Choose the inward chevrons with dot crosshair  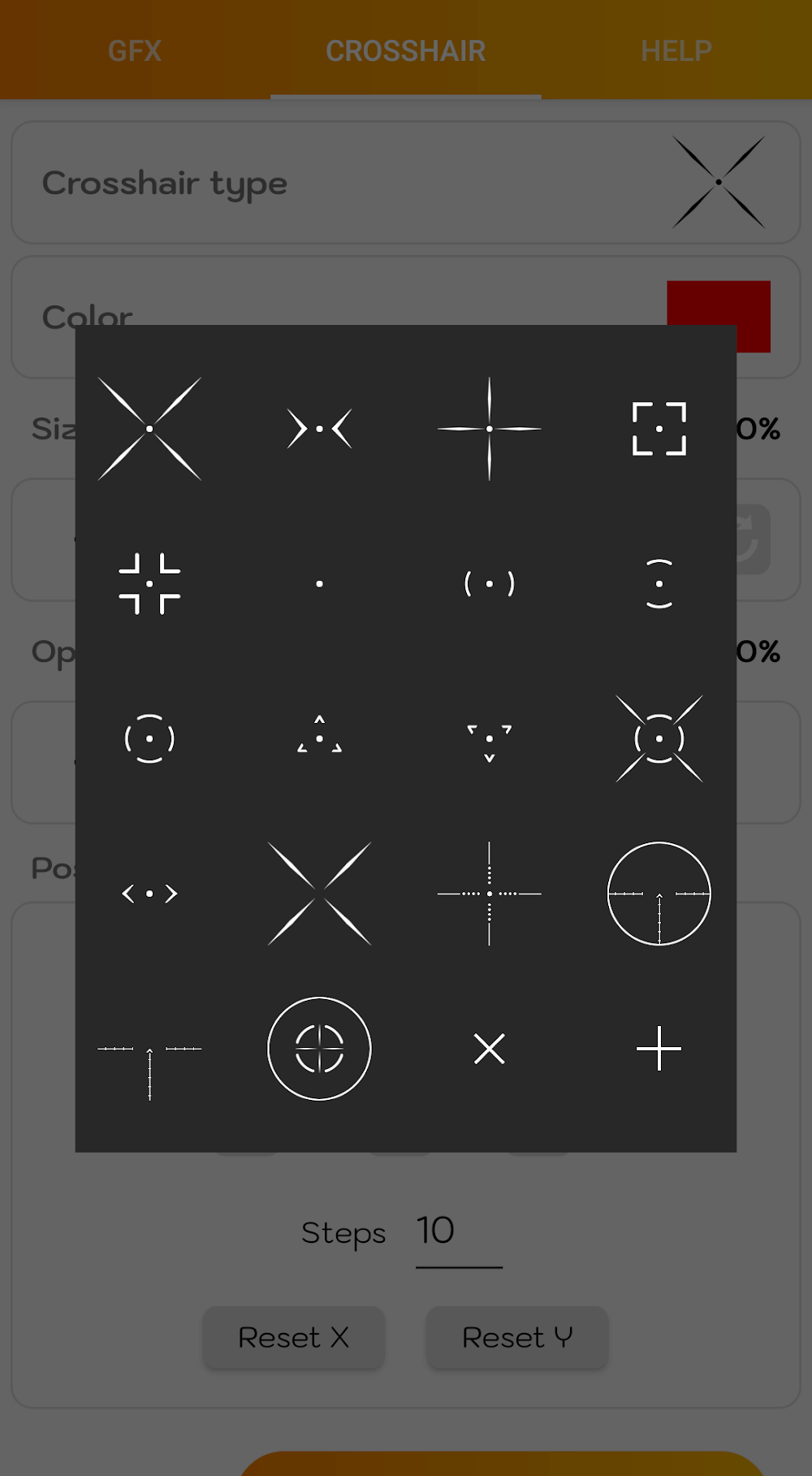(319, 429)
